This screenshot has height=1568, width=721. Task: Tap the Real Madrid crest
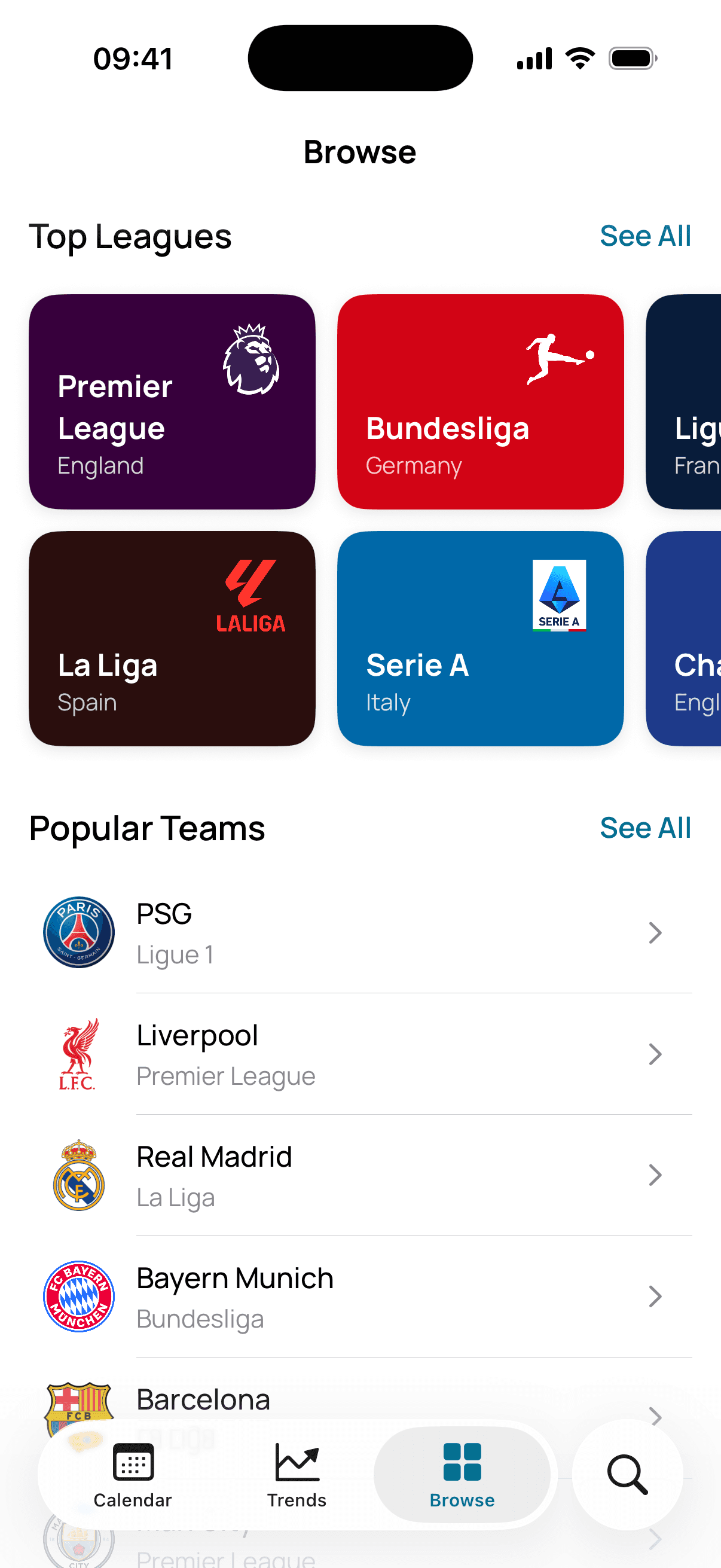[78, 1175]
